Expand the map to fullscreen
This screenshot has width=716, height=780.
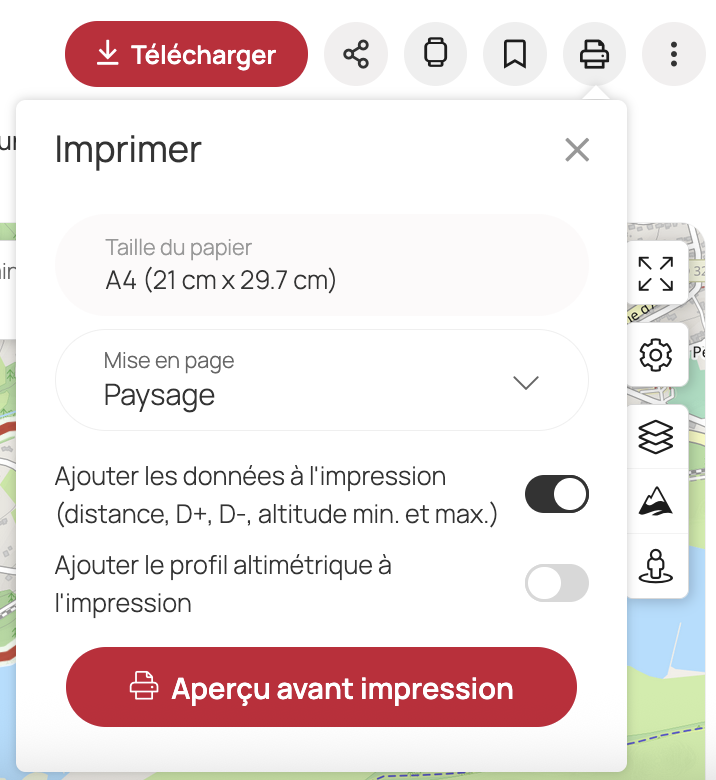(656, 273)
